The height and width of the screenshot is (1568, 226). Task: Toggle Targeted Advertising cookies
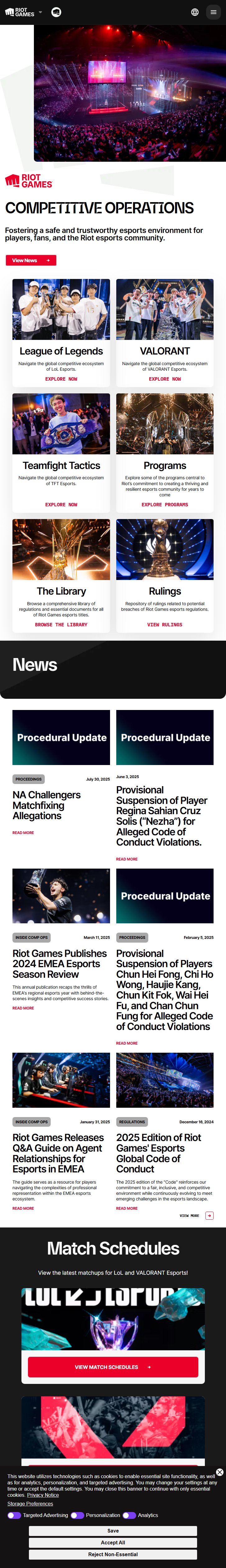click(14, 1515)
